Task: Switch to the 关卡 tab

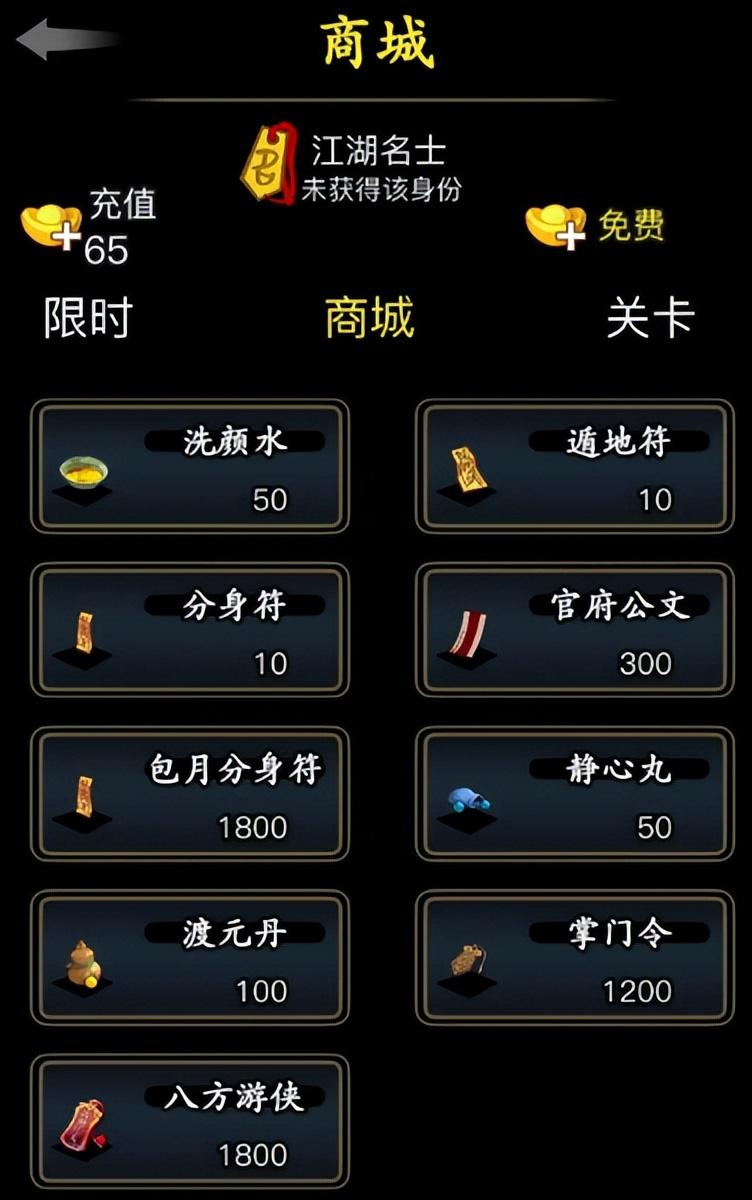Action: [x=650, y=318]
